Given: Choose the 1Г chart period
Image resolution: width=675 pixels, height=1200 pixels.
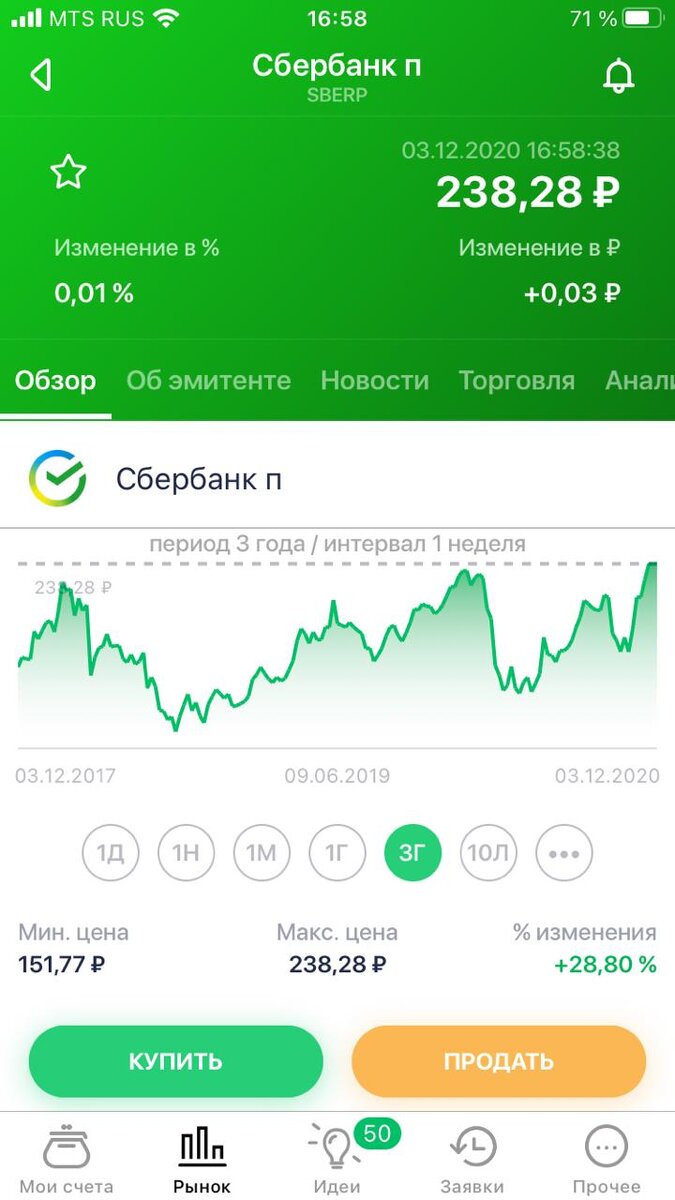Looking at the screenshot, I should 337,854.
